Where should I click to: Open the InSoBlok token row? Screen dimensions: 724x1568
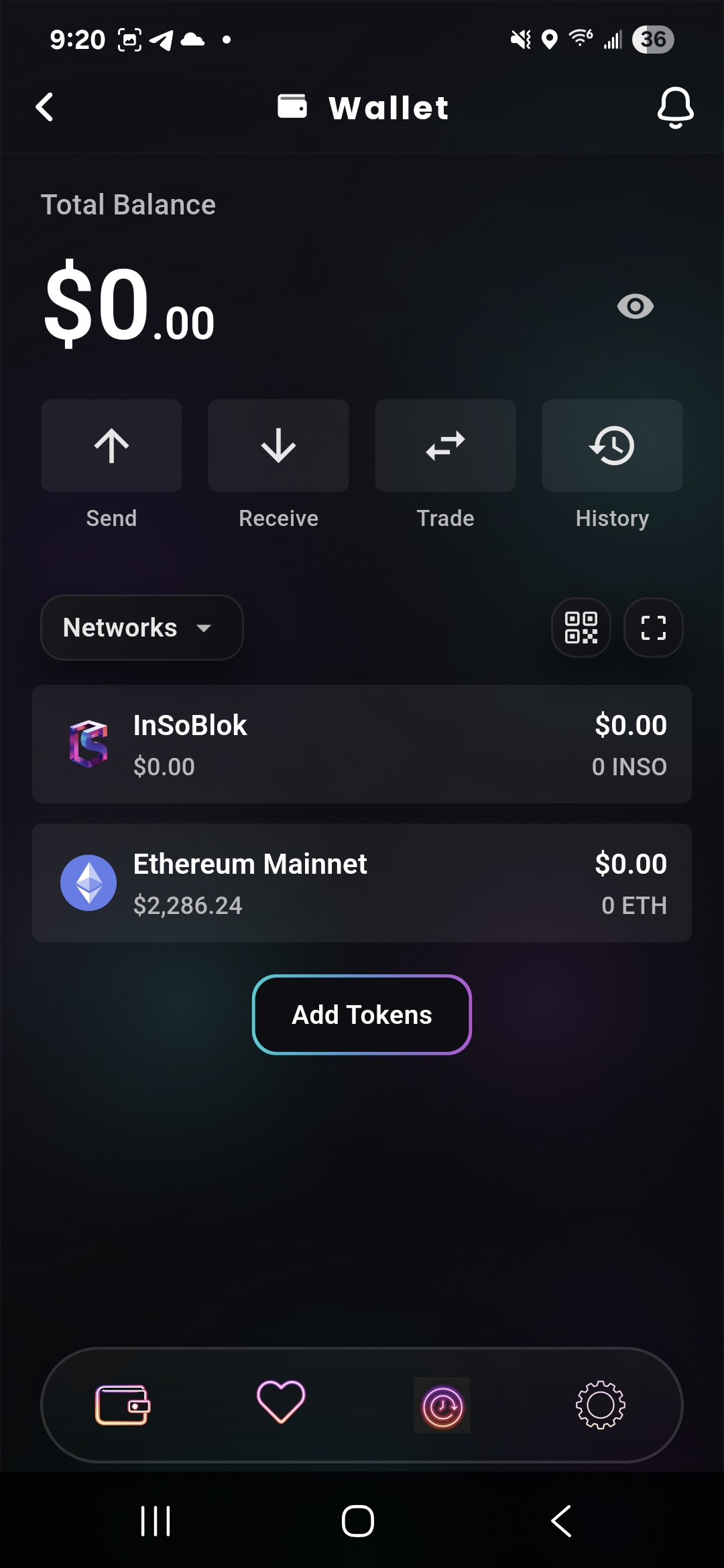(x=362, y=744)
